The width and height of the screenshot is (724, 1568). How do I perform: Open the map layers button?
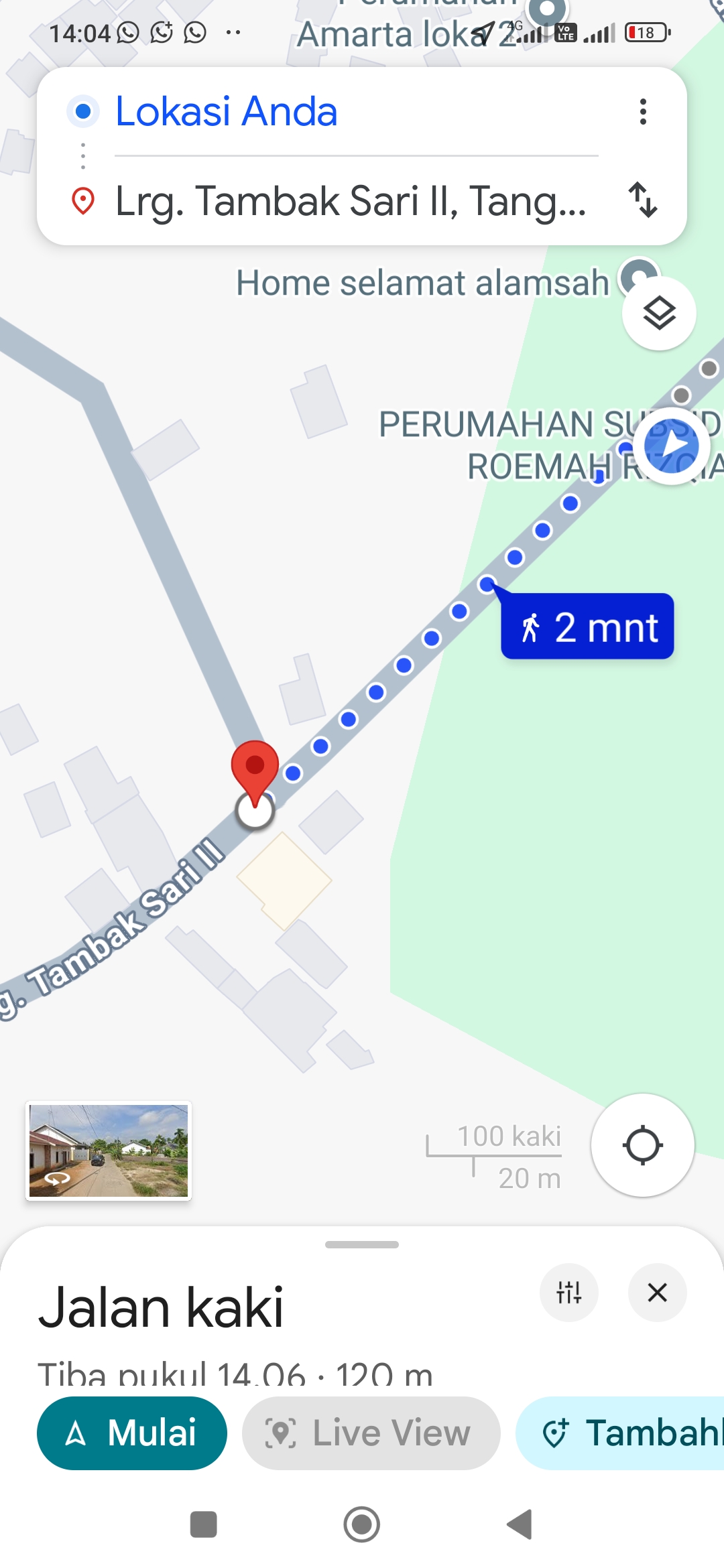[659, 313]
